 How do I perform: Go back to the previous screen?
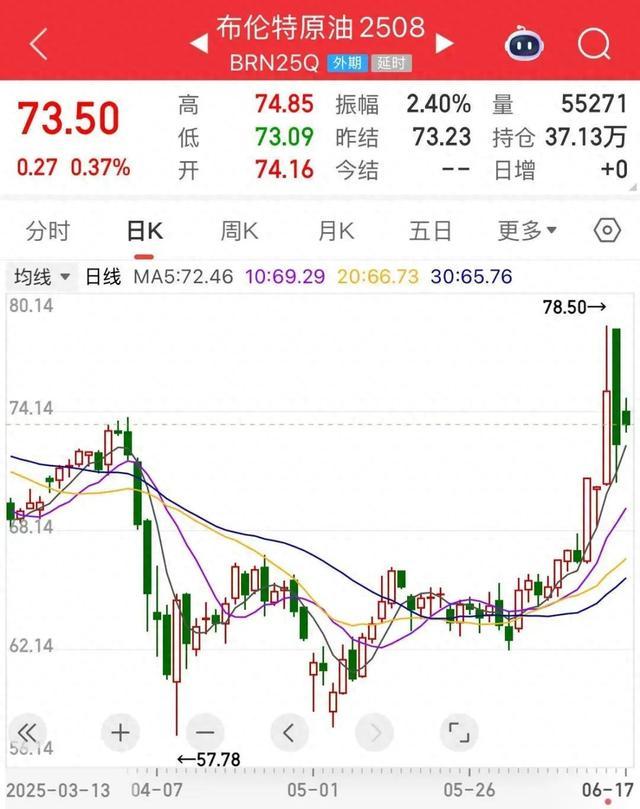pos(38,43)
